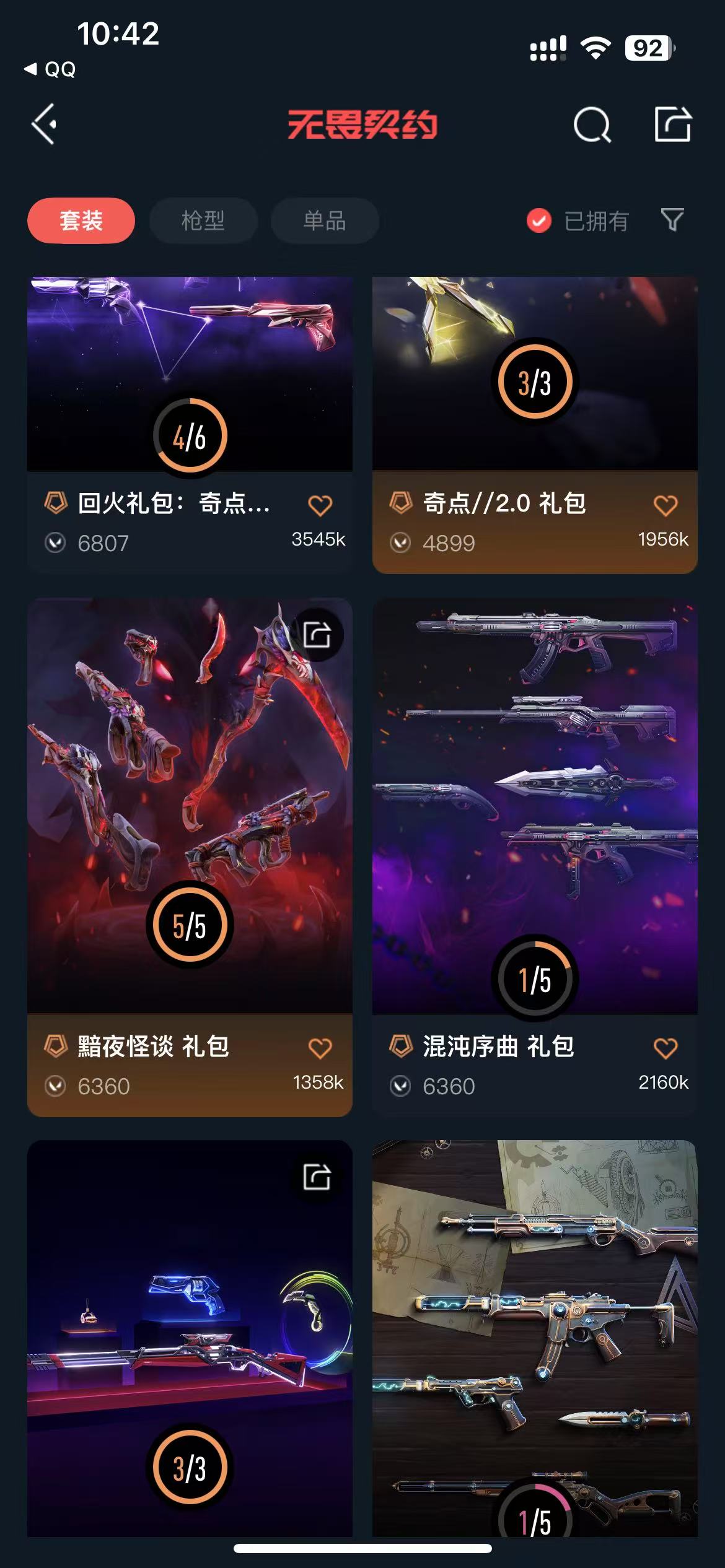Screen dimensions: 725x1568
Task: Heart the 混沌序曲 礼包 bundle
Action: 665,1048
